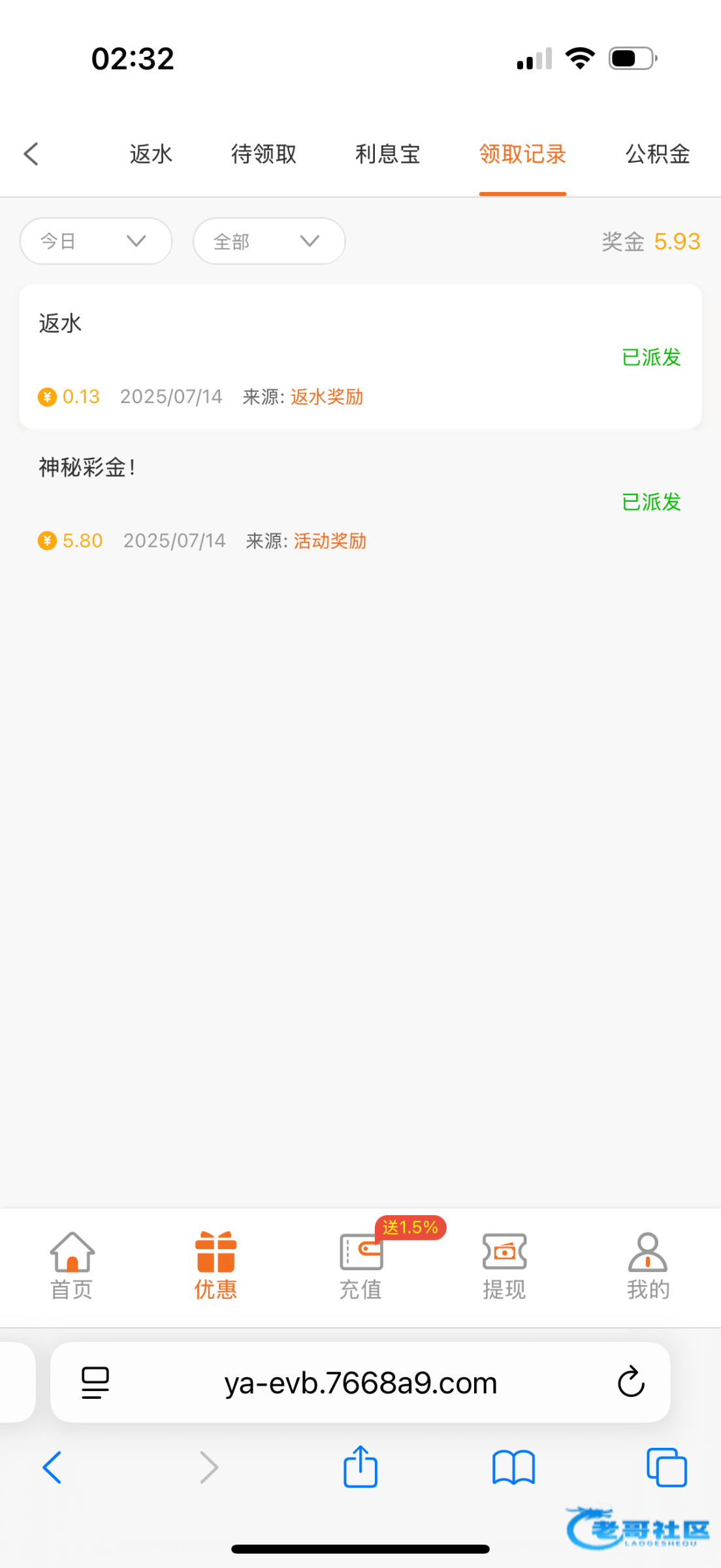Switch to the 我的 profile tab
This screenshot has height=1568, width=721.
[648, 1266]
